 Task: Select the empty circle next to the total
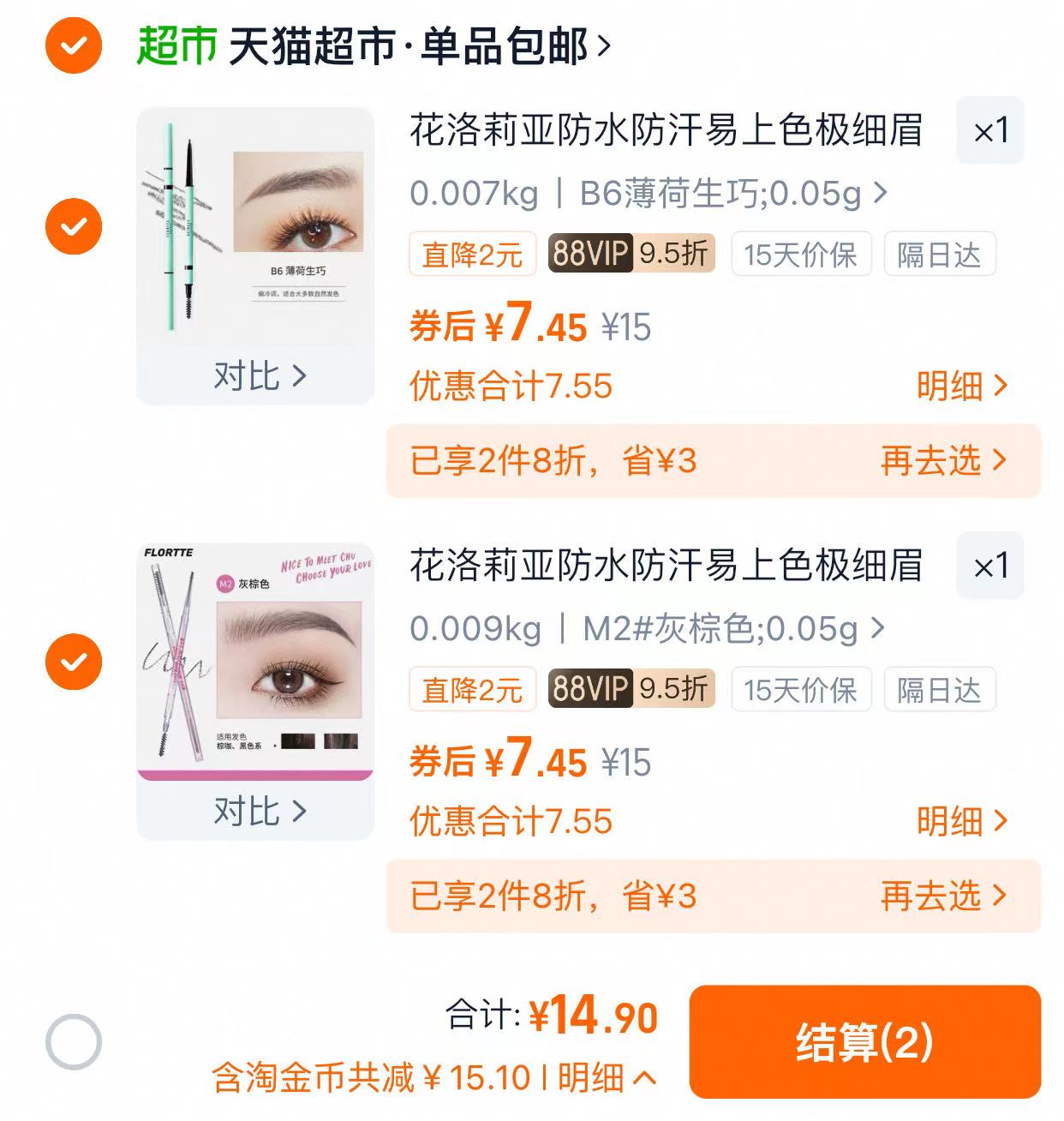(x=72, y=1042)
